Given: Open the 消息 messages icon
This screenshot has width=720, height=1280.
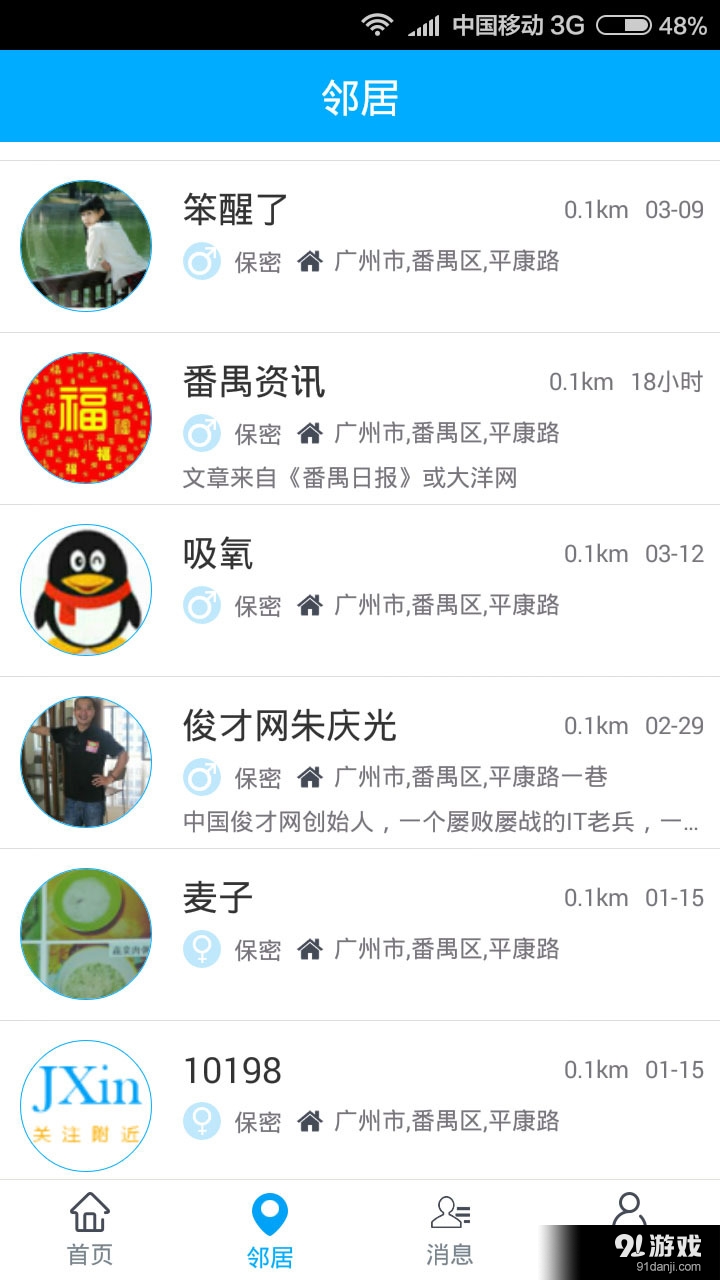Looking at the screenshot, I should click(x=448, y=1210).
